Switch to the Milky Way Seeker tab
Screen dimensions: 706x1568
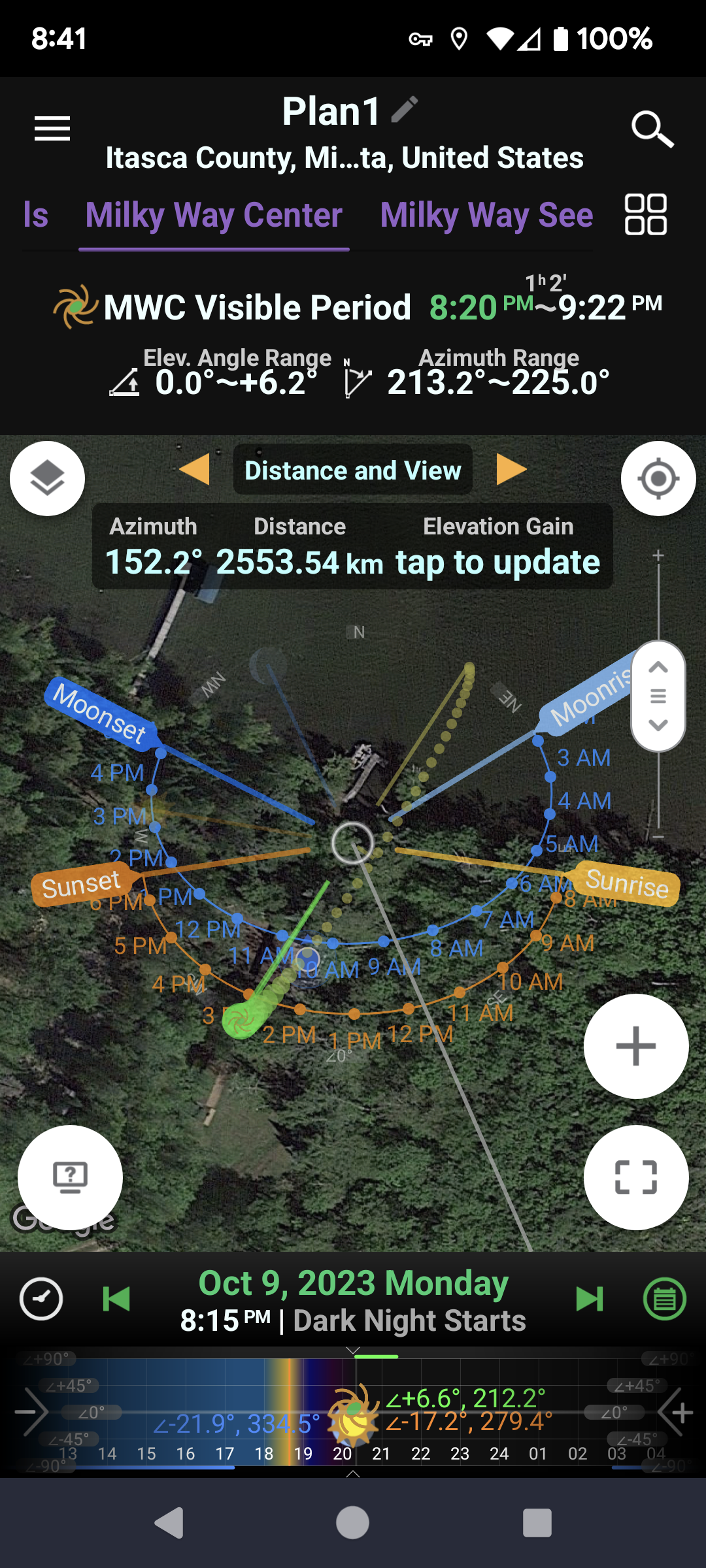[486, 215]
